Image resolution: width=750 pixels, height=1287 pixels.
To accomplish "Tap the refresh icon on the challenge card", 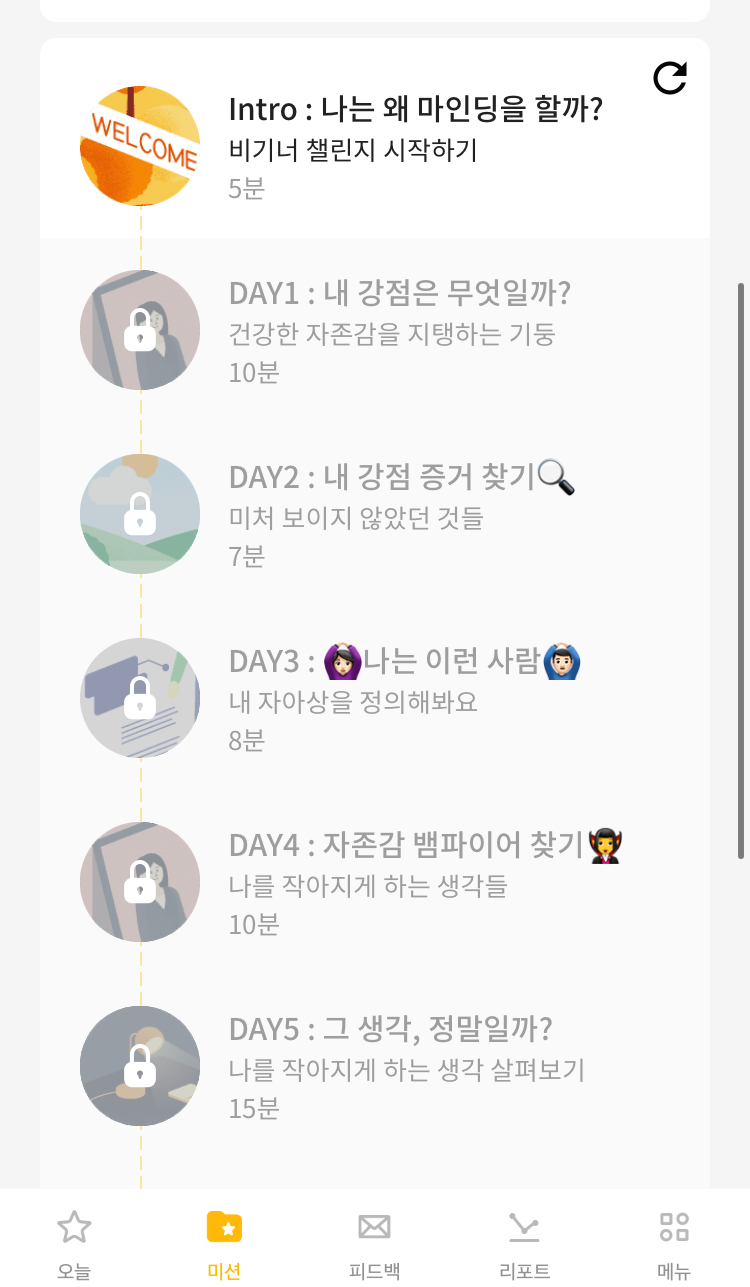I will (x=670, y=78).
